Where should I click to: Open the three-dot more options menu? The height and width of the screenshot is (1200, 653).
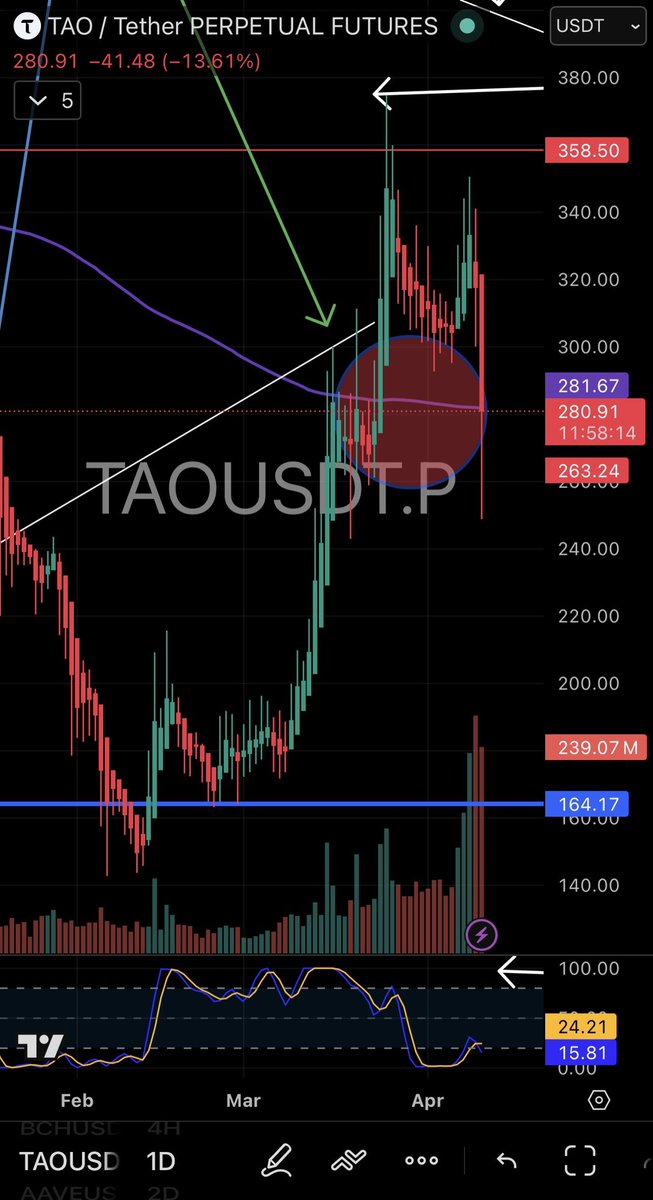(421, 1162)
